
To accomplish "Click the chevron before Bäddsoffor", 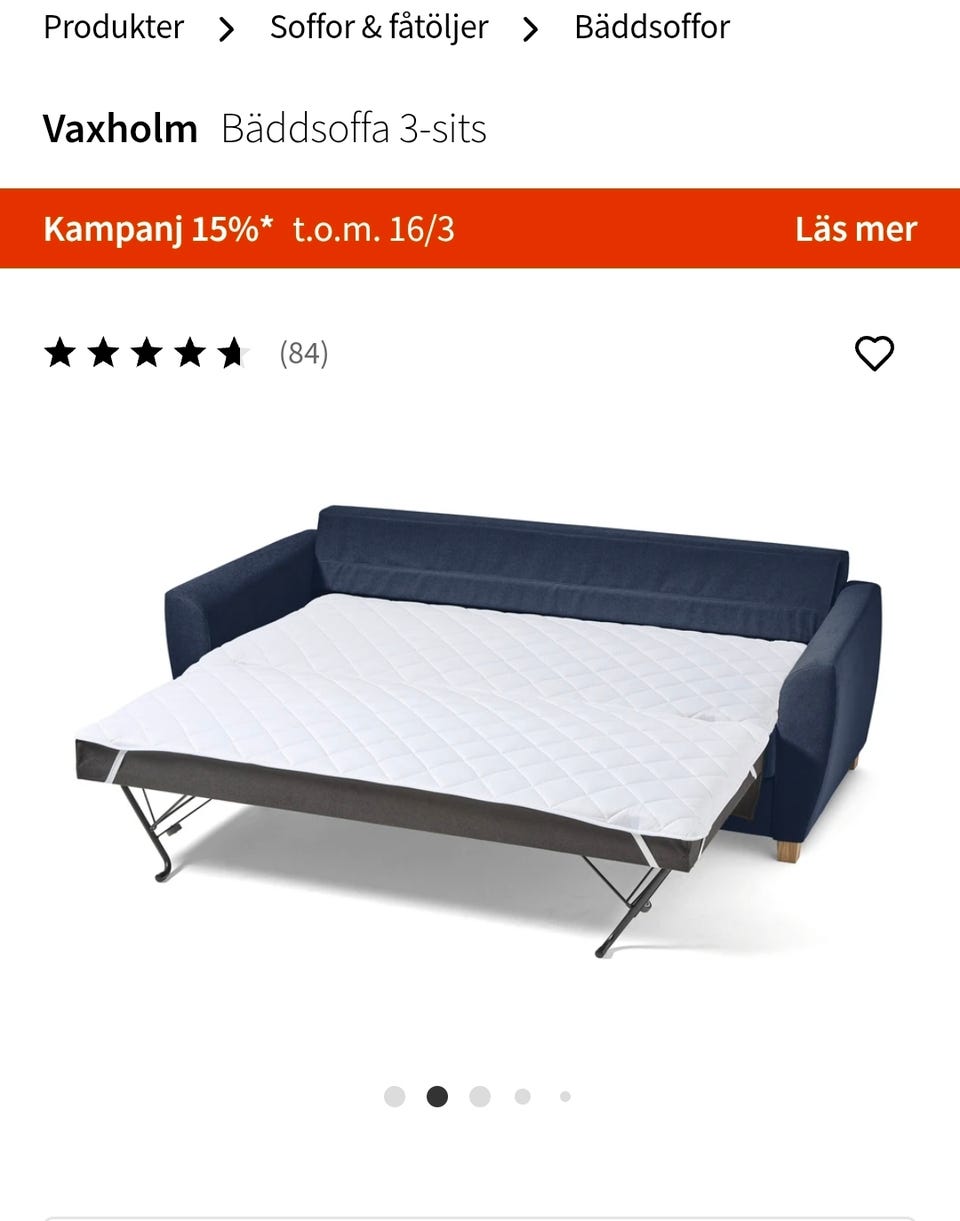I will click(529, 29).
